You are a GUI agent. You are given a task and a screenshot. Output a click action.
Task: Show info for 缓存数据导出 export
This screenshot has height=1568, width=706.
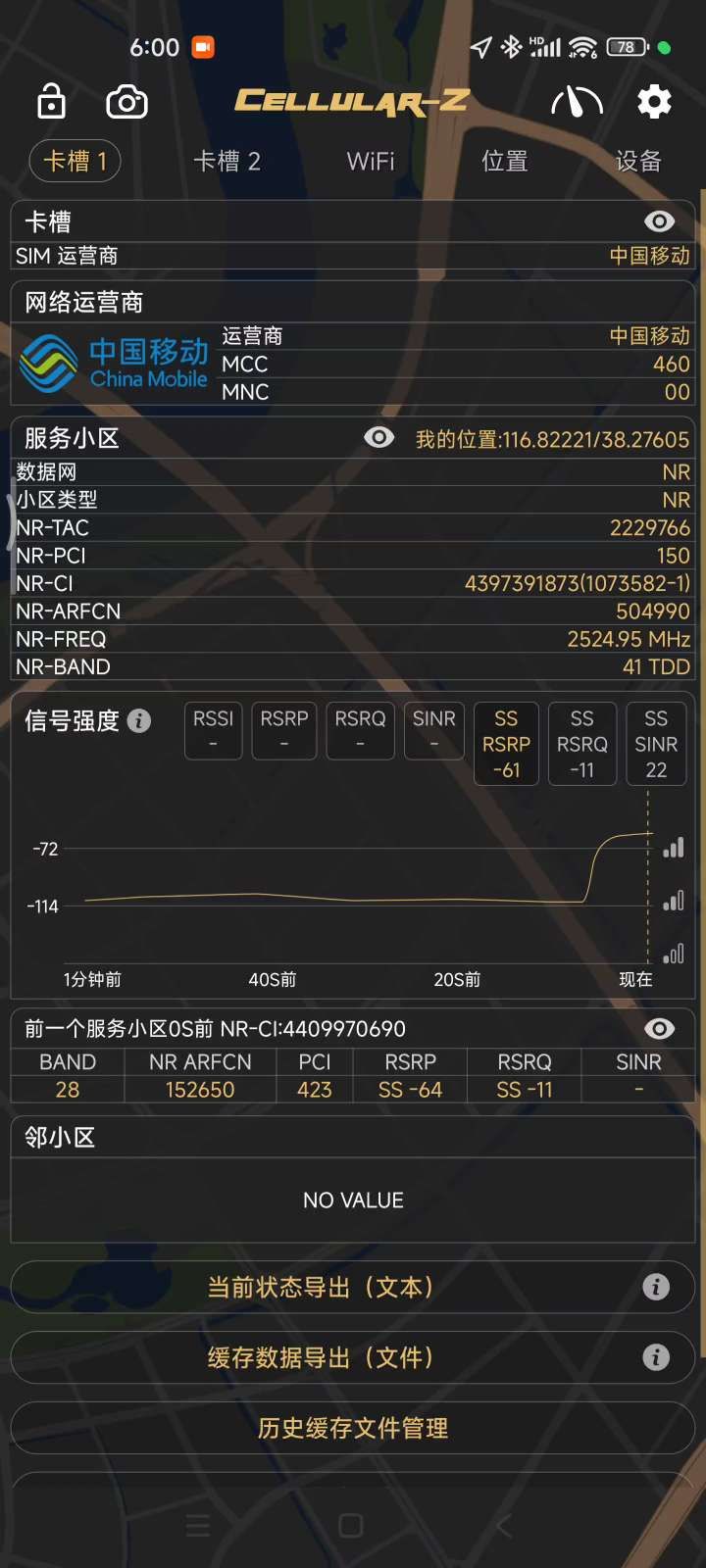pos(656,1357)
